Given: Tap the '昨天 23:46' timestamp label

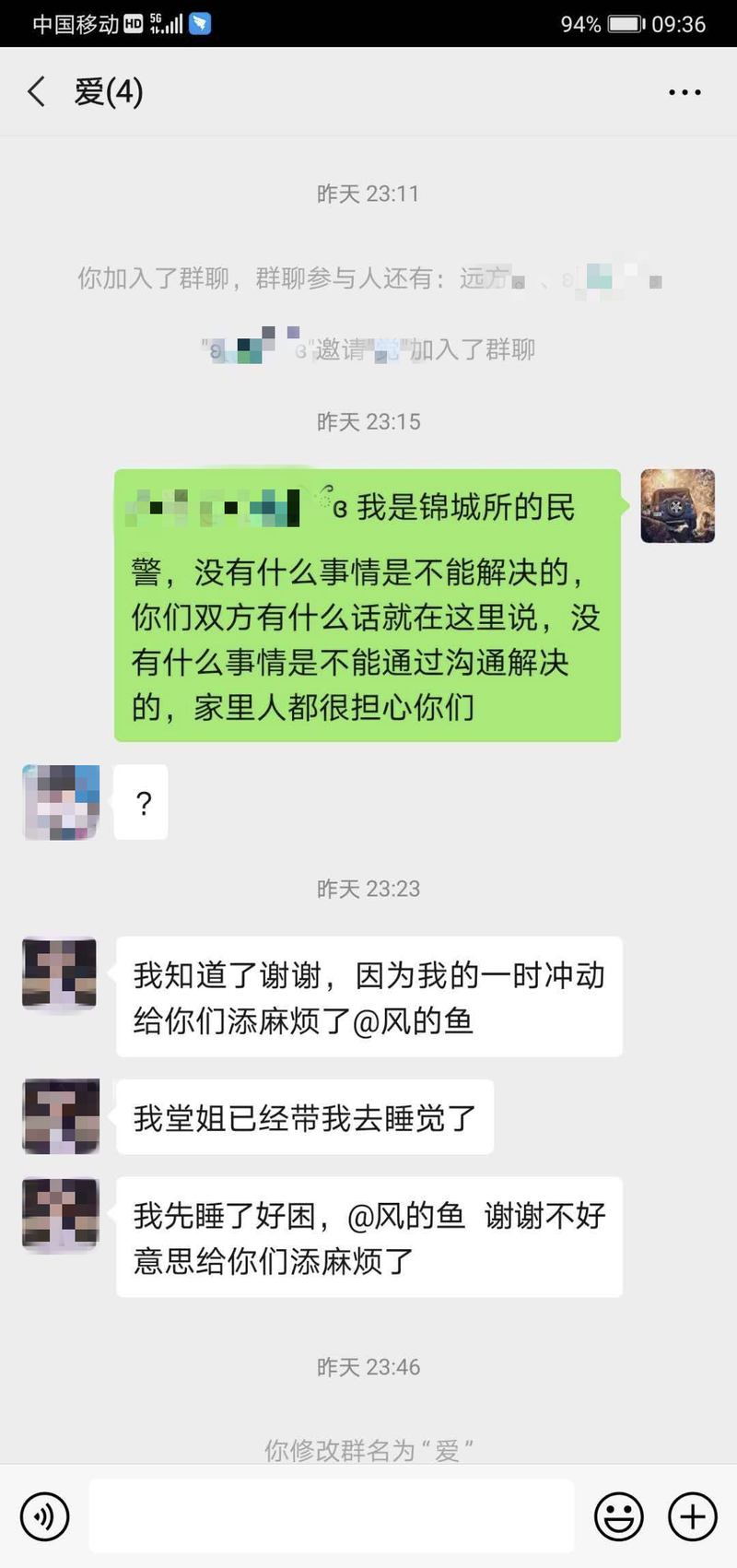Looking at the screenshot, I should [368, 1368].
